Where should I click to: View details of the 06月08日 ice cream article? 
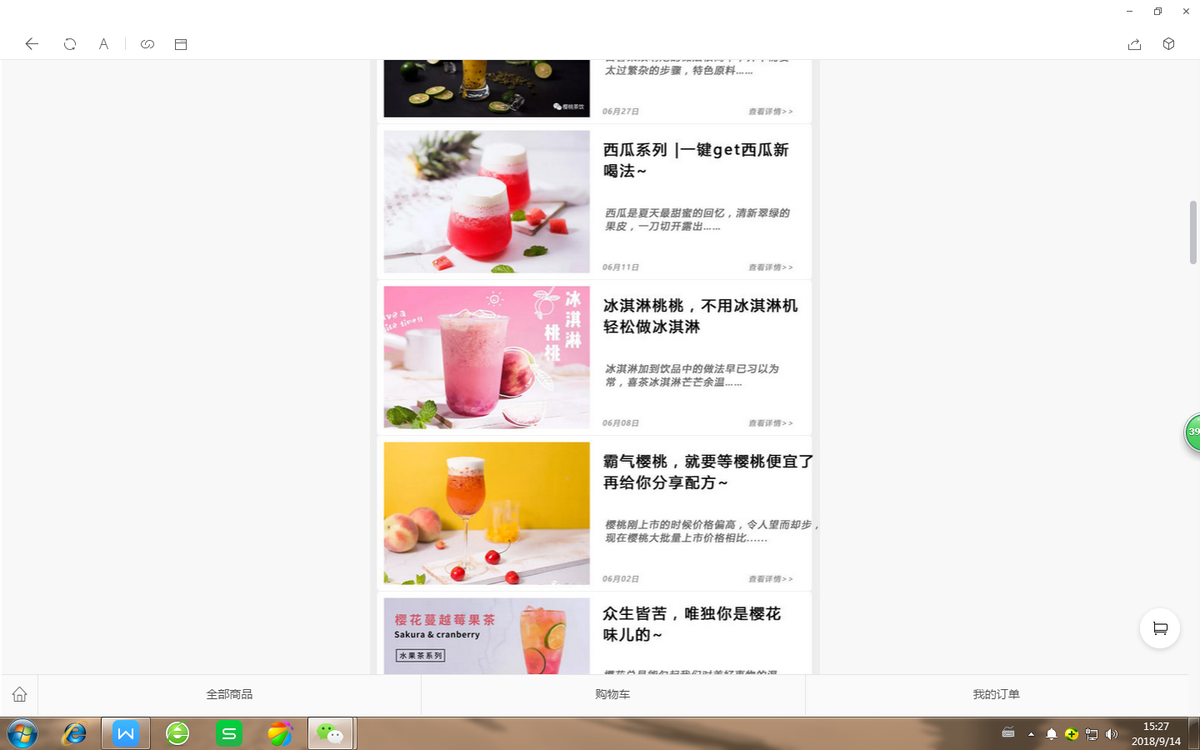[x=770, y=423]
